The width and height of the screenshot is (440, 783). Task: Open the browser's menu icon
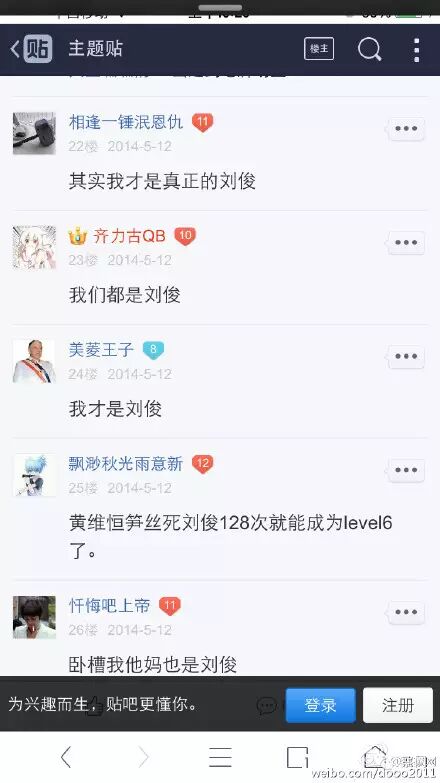pos(220,758)
